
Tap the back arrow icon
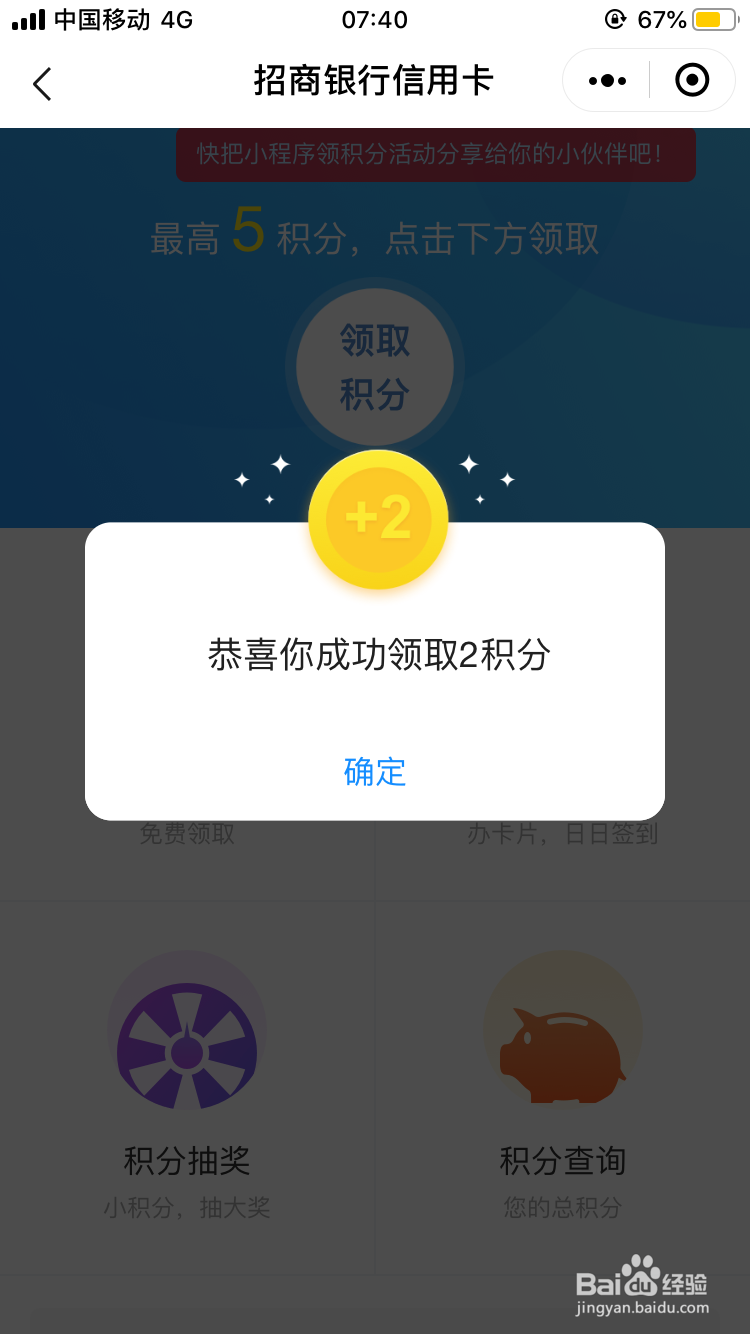[42, 84]
